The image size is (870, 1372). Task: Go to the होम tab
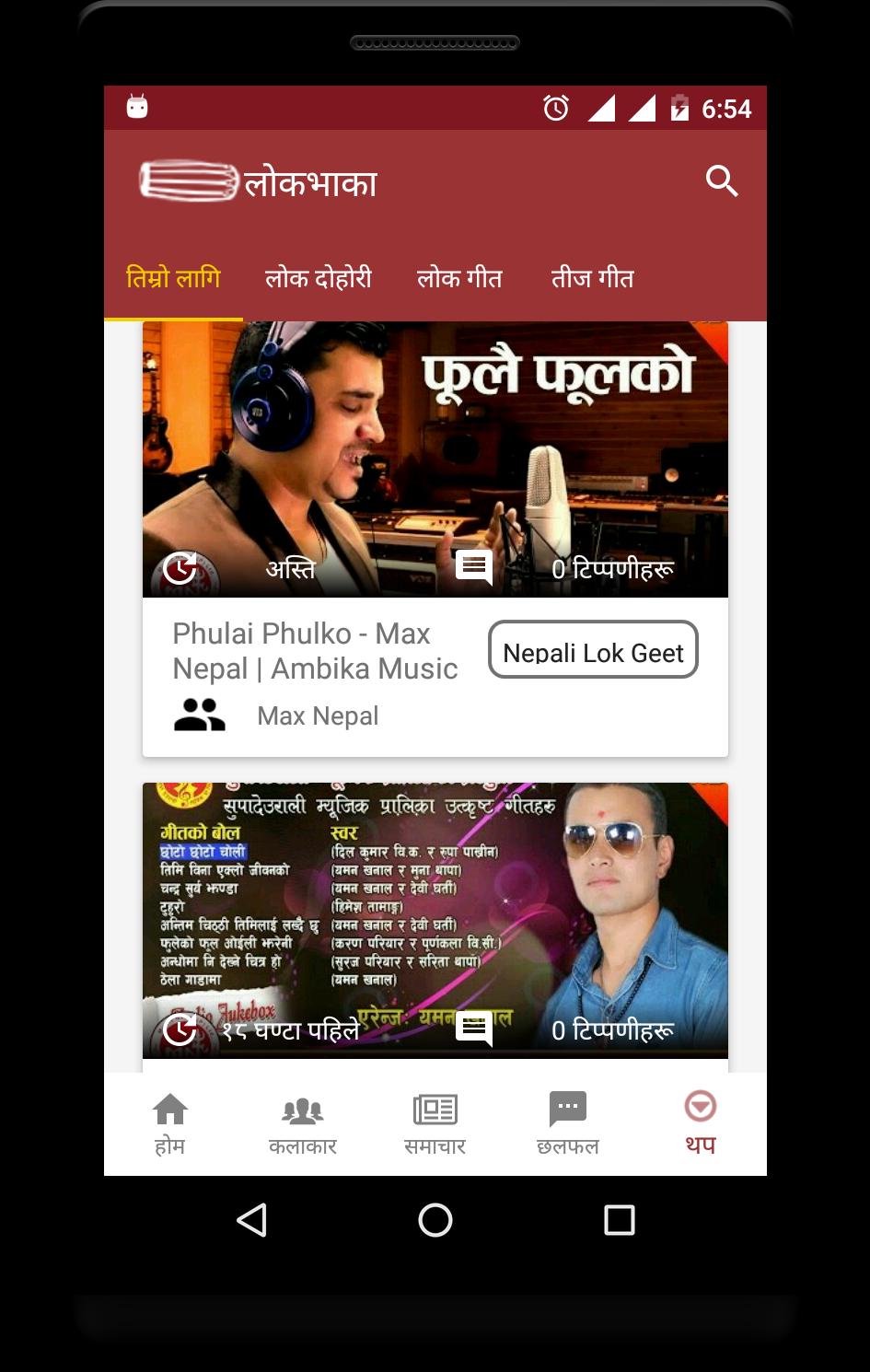170,1123
